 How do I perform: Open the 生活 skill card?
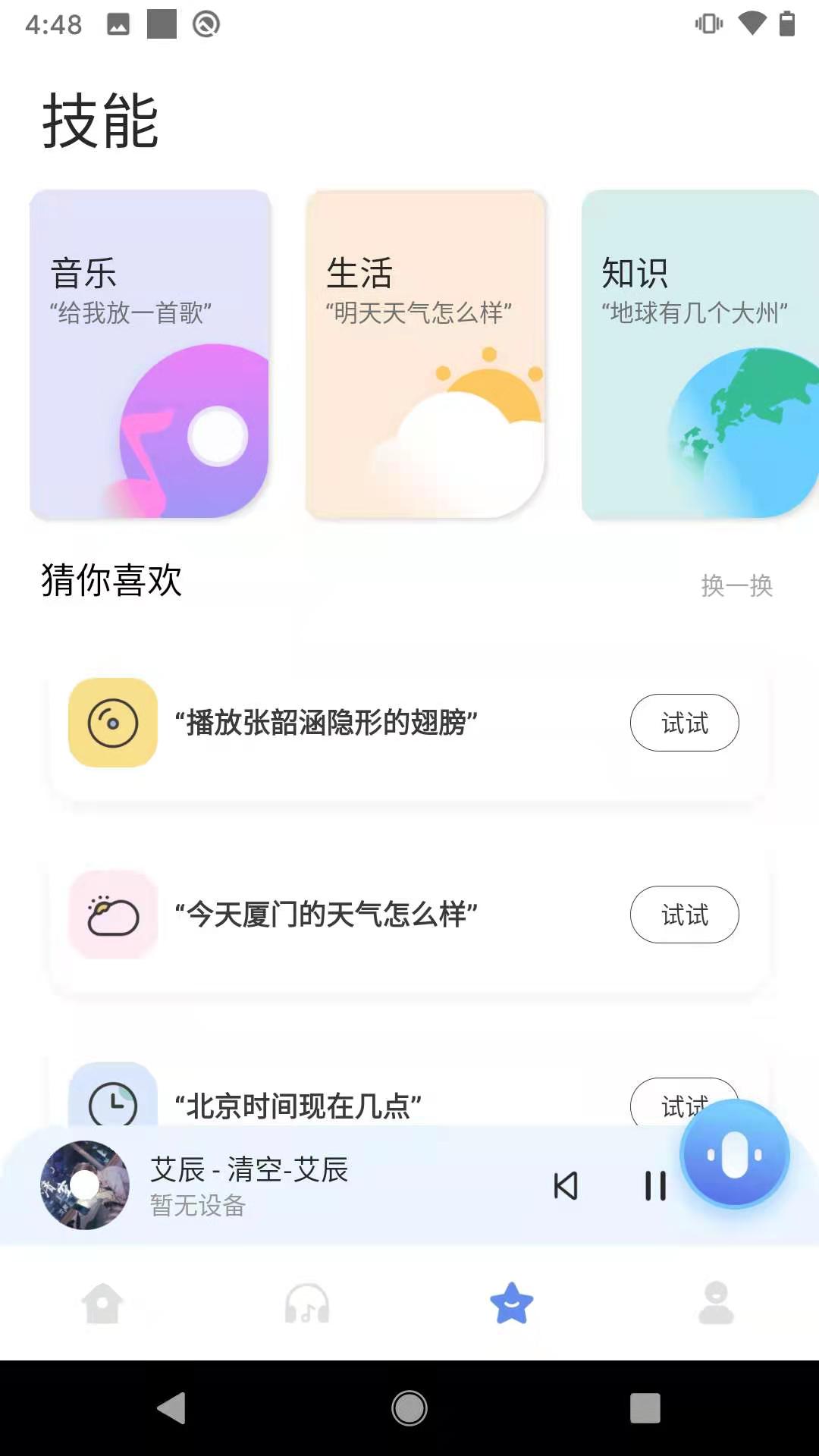(x=426, y=353)
